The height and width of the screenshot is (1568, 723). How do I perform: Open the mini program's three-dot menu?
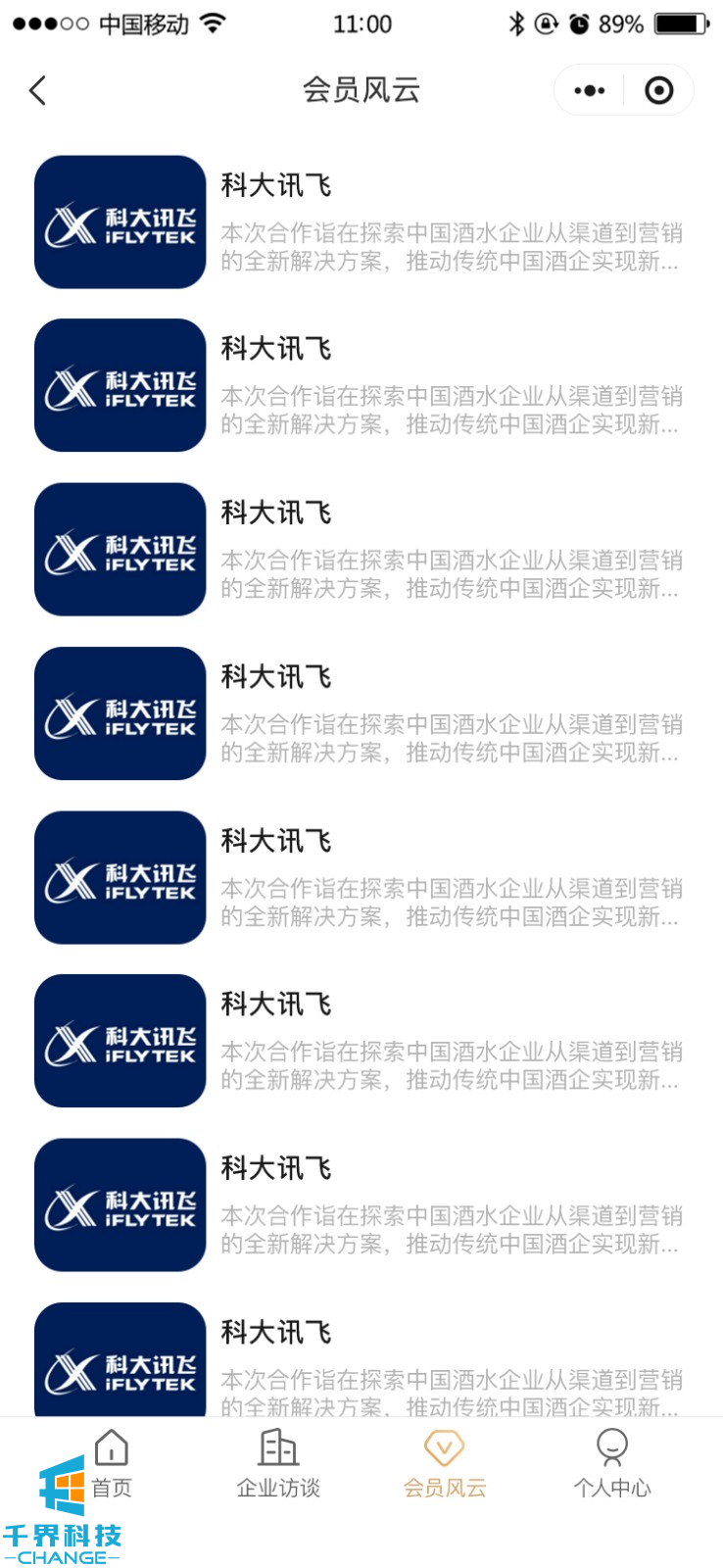click(x=589, y=91)
